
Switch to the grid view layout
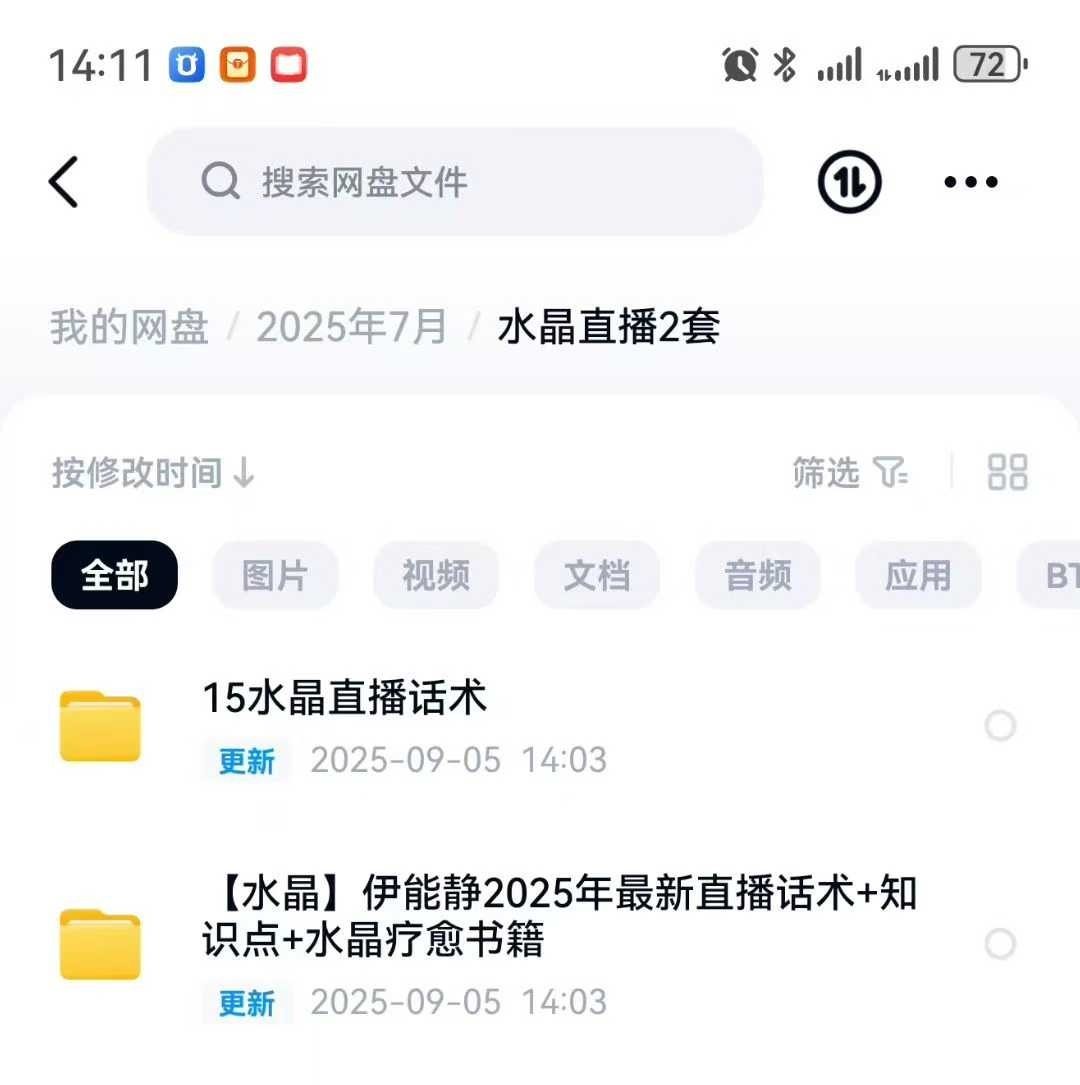[x=1007, y=473]
